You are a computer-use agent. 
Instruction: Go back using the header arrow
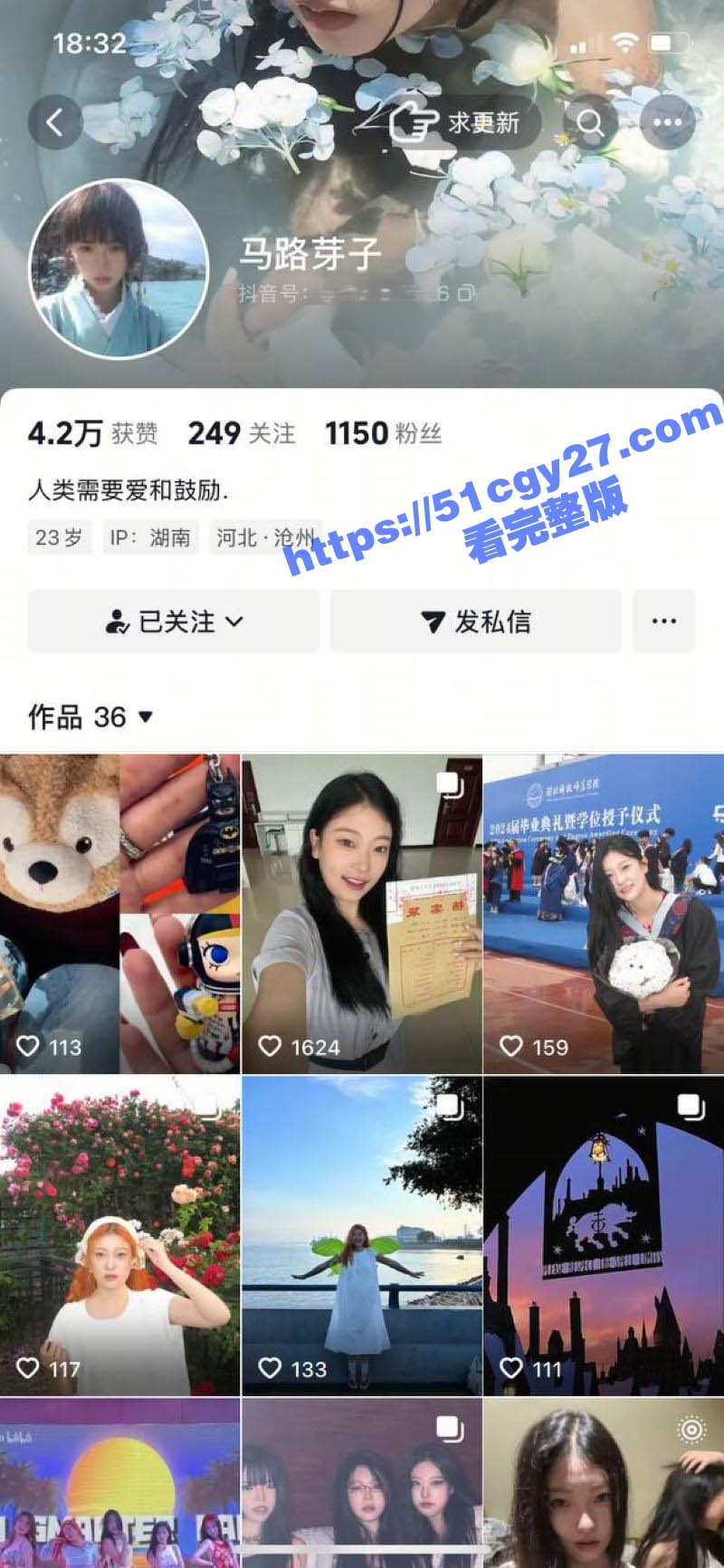click(55, 122)
